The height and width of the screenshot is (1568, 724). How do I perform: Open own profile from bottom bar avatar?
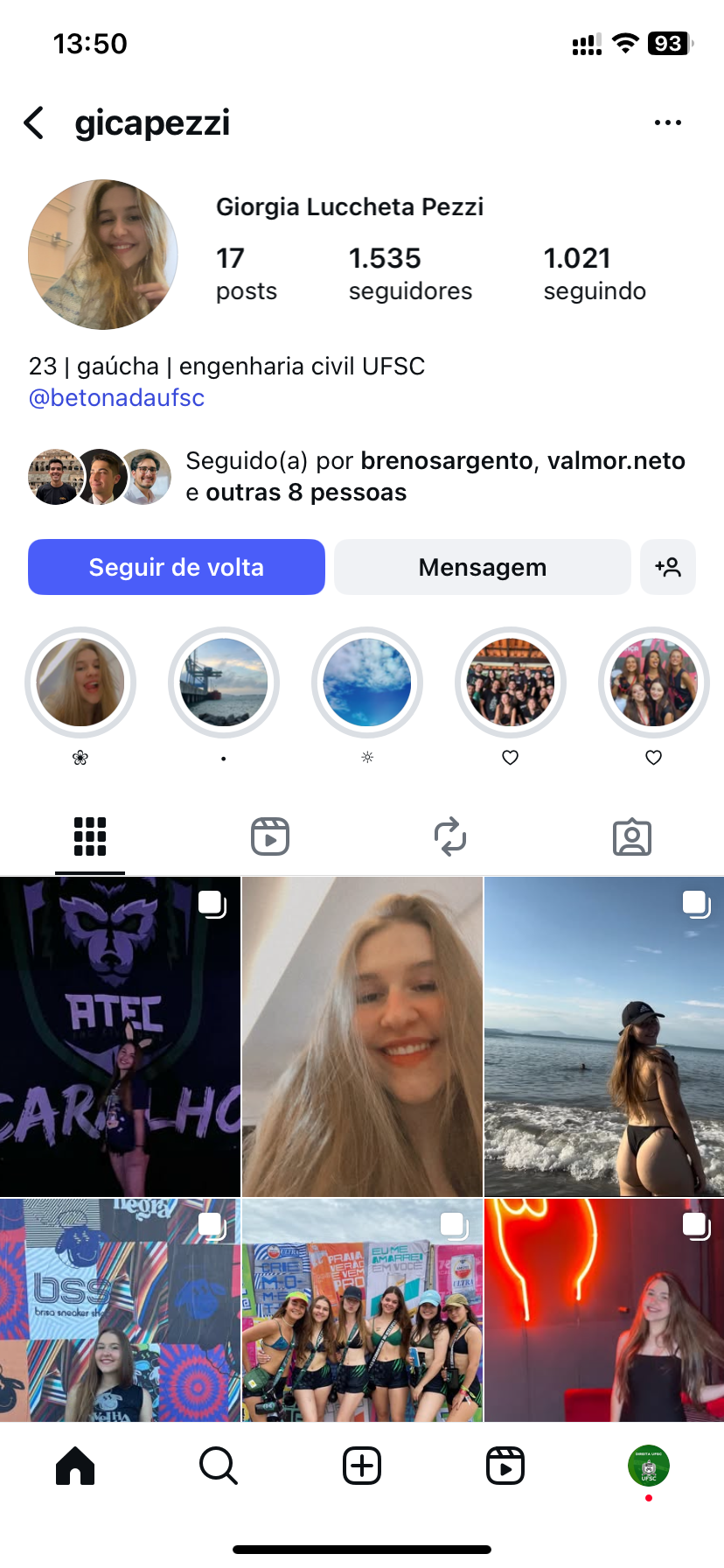tap(648, 1466)
